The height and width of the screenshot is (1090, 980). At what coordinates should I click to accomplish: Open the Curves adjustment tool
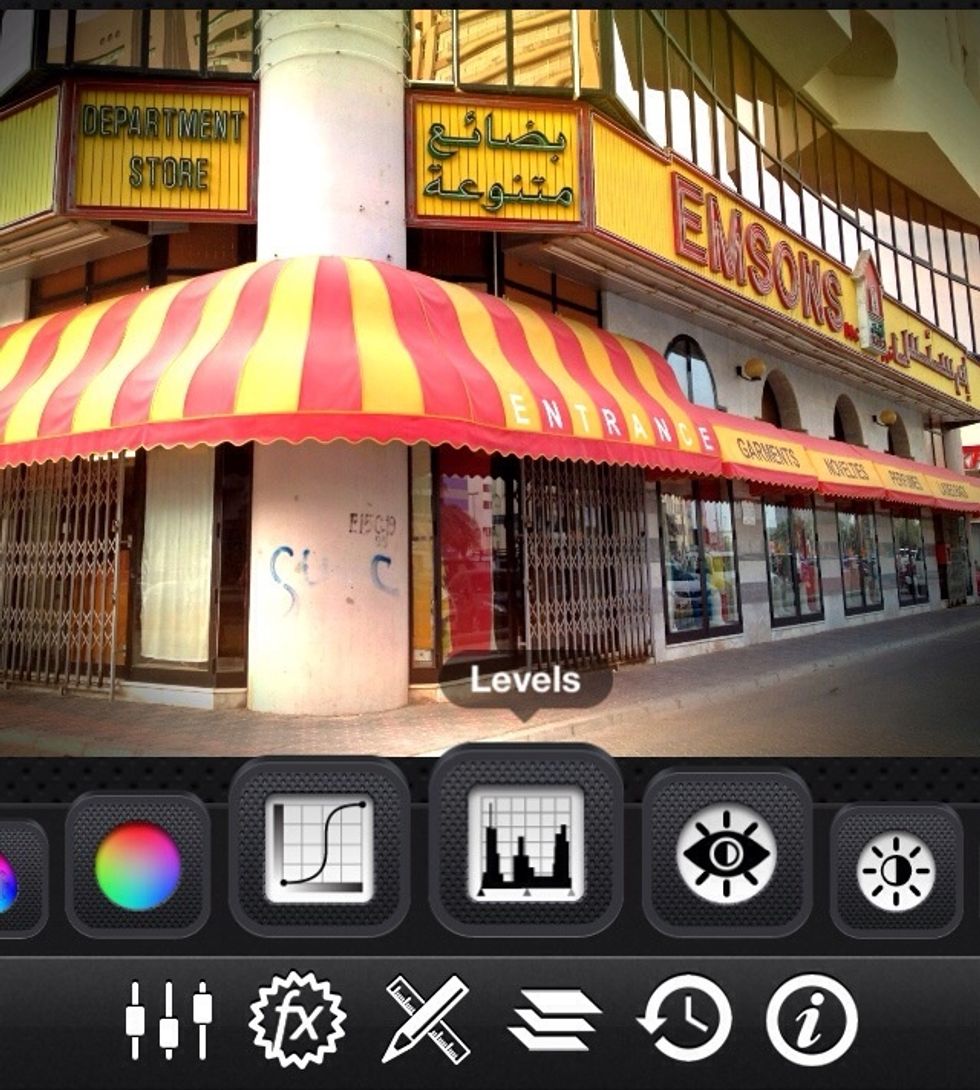pyautogui.click(x=319, y=847)
